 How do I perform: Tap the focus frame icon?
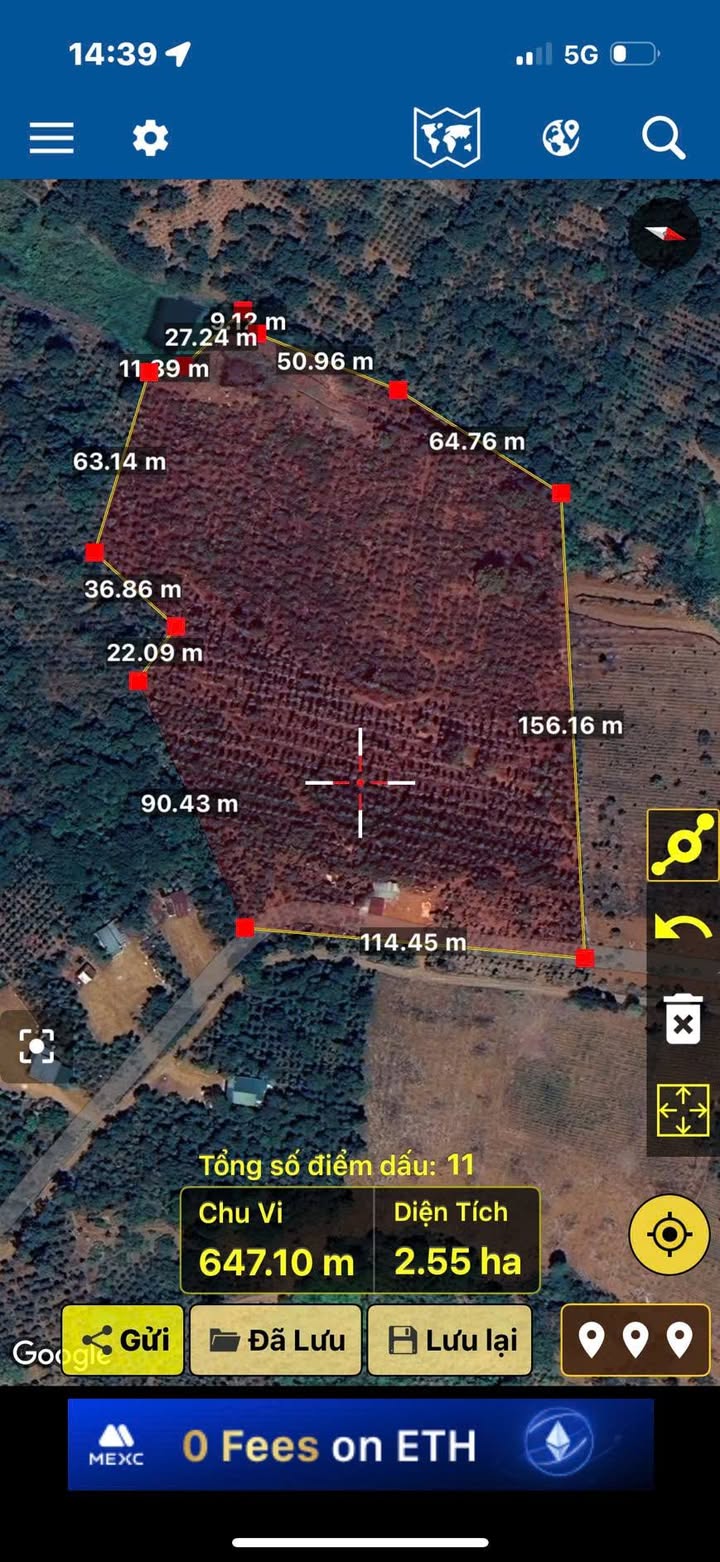(x=36, y=1047)
